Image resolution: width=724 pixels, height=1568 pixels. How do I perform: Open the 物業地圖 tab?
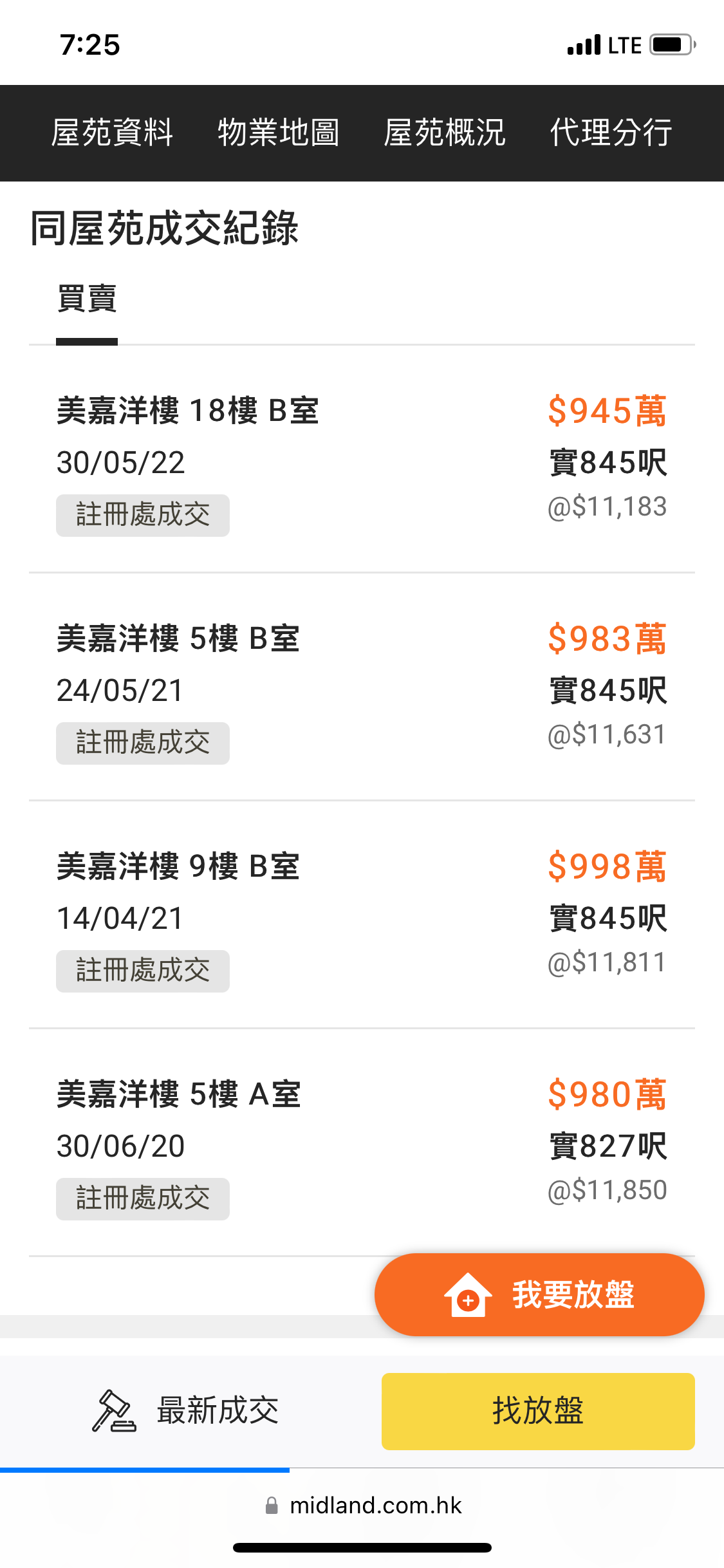point(278,133)
